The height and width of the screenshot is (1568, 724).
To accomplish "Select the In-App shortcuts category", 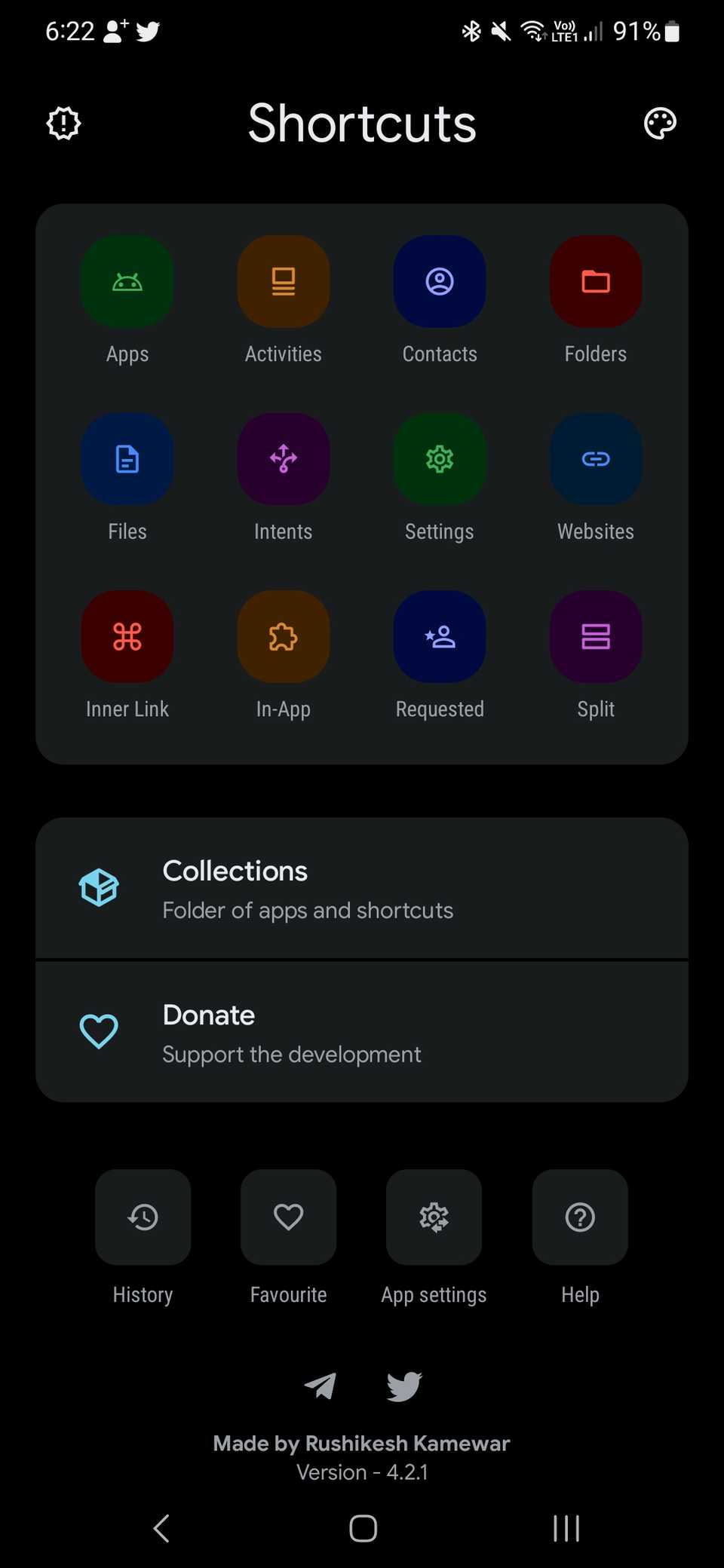I will 283,636.
